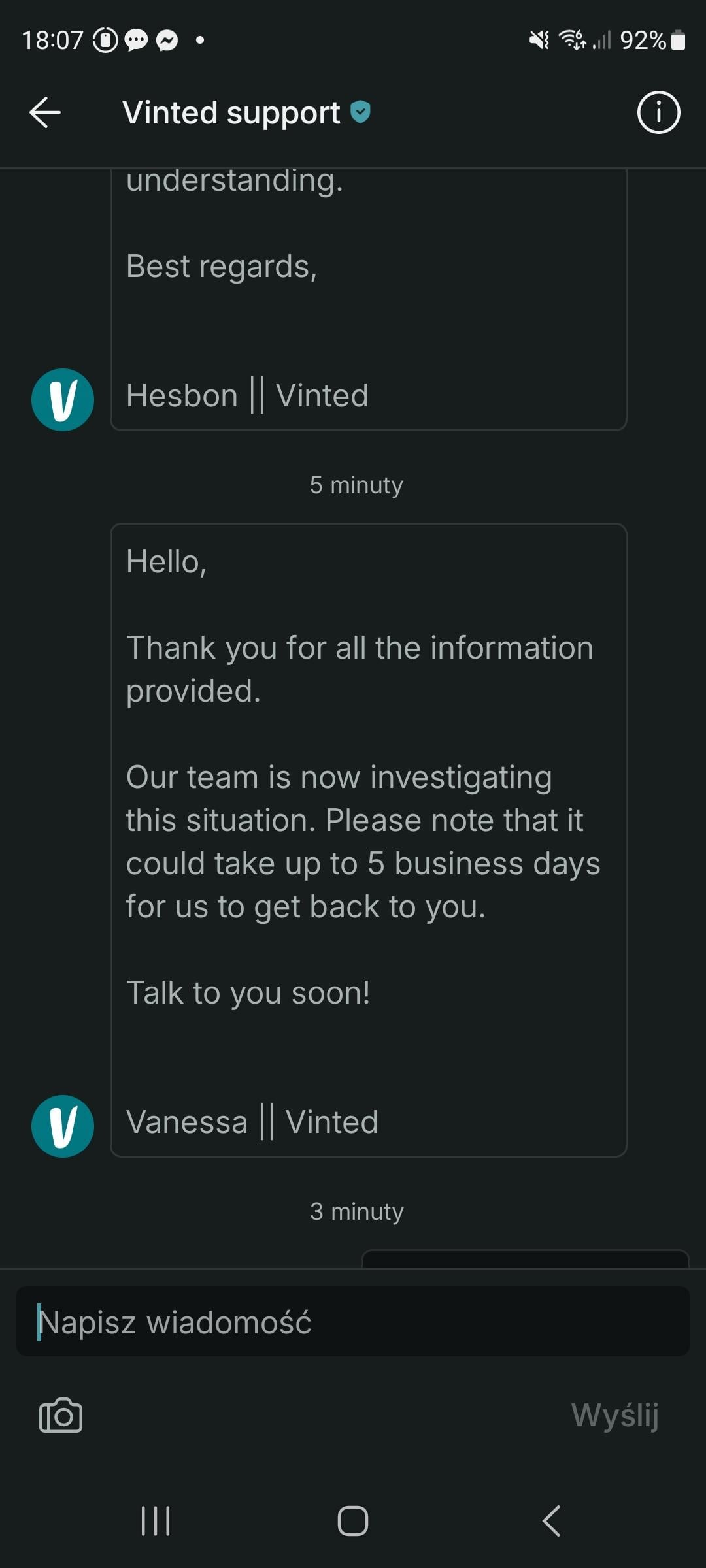Open the conversation info icon
Image resolution: width=706 pixels, height=1568 pixels.
(x=658, y=112)
